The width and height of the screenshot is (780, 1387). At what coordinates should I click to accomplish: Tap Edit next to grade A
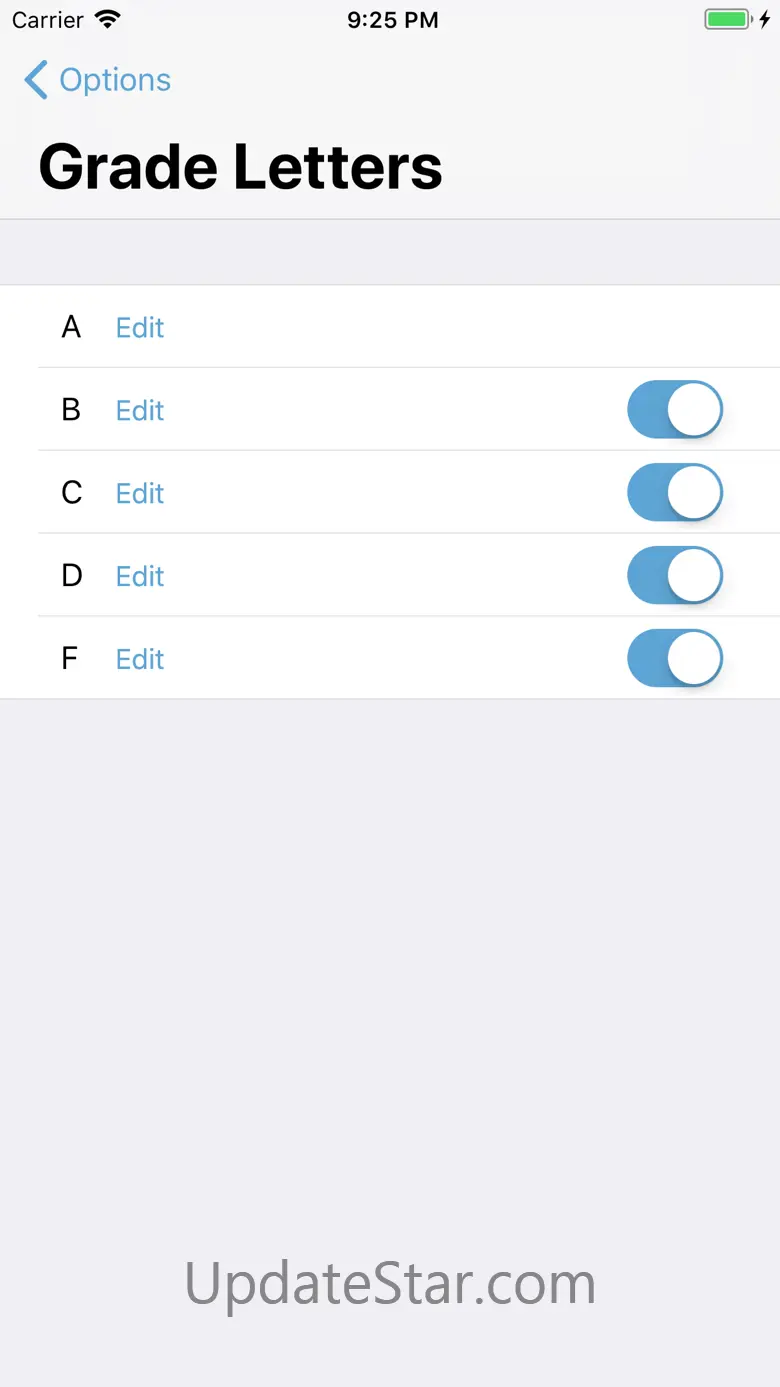point(140,327)
